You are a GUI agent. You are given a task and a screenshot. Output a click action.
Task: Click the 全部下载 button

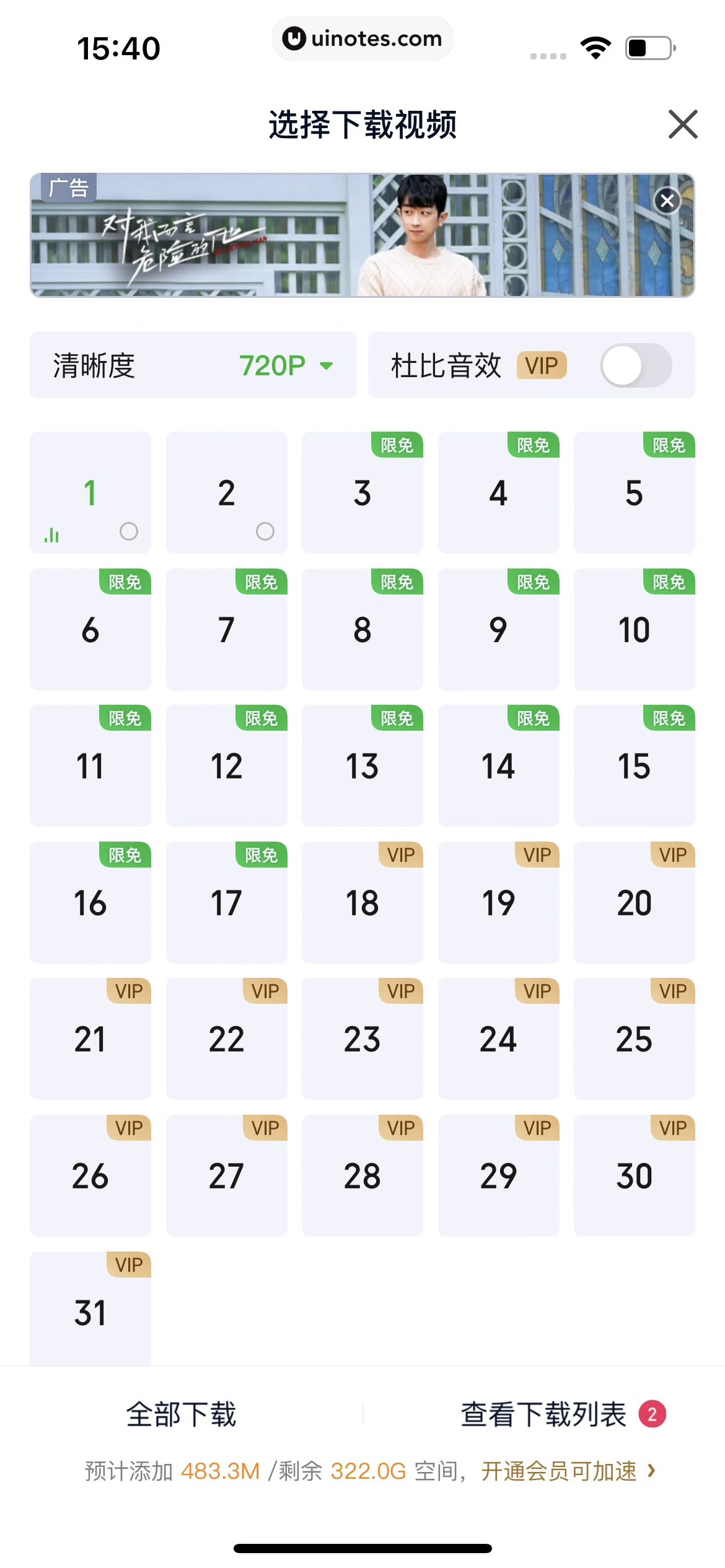182,1415
